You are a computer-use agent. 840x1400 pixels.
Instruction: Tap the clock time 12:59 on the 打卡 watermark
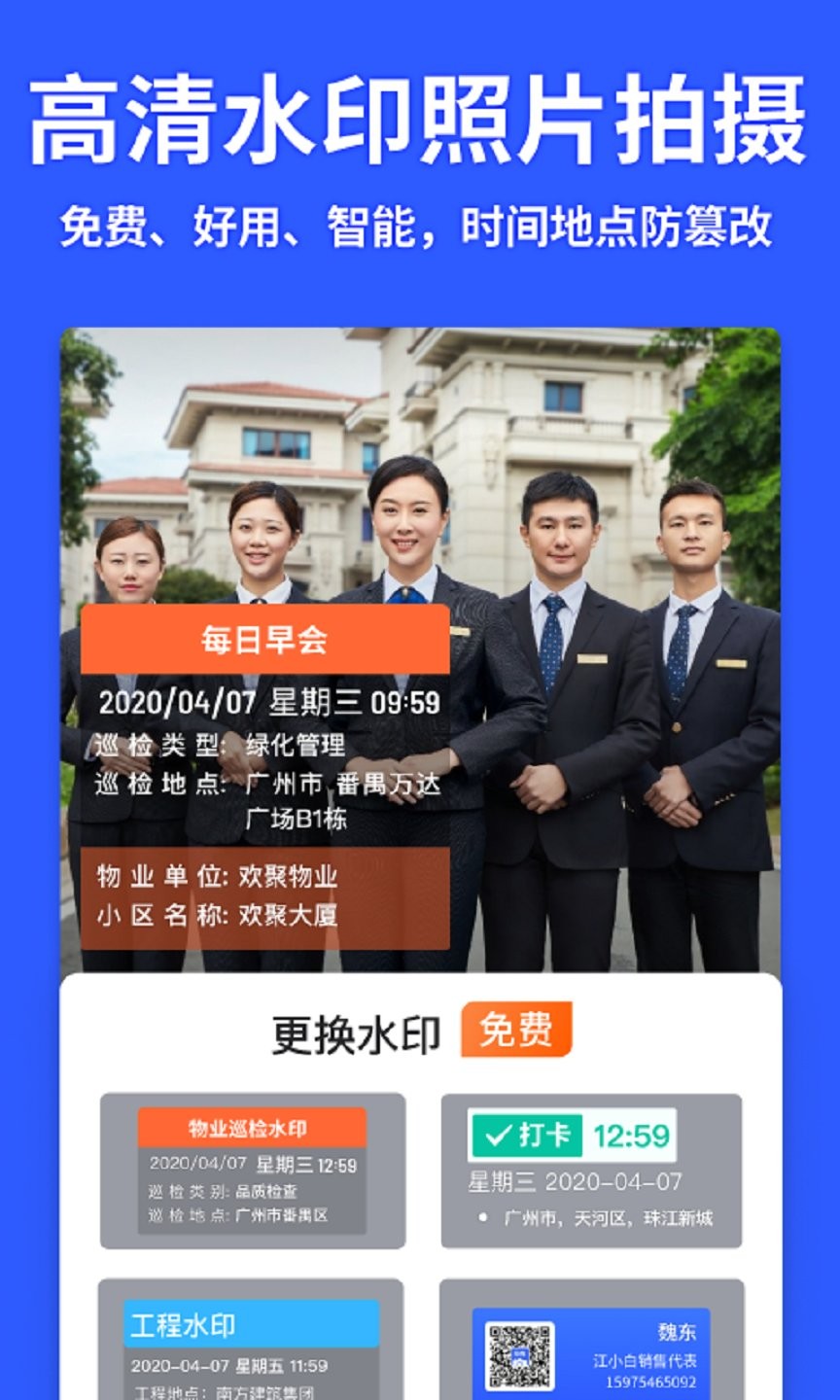(633, 1133)
